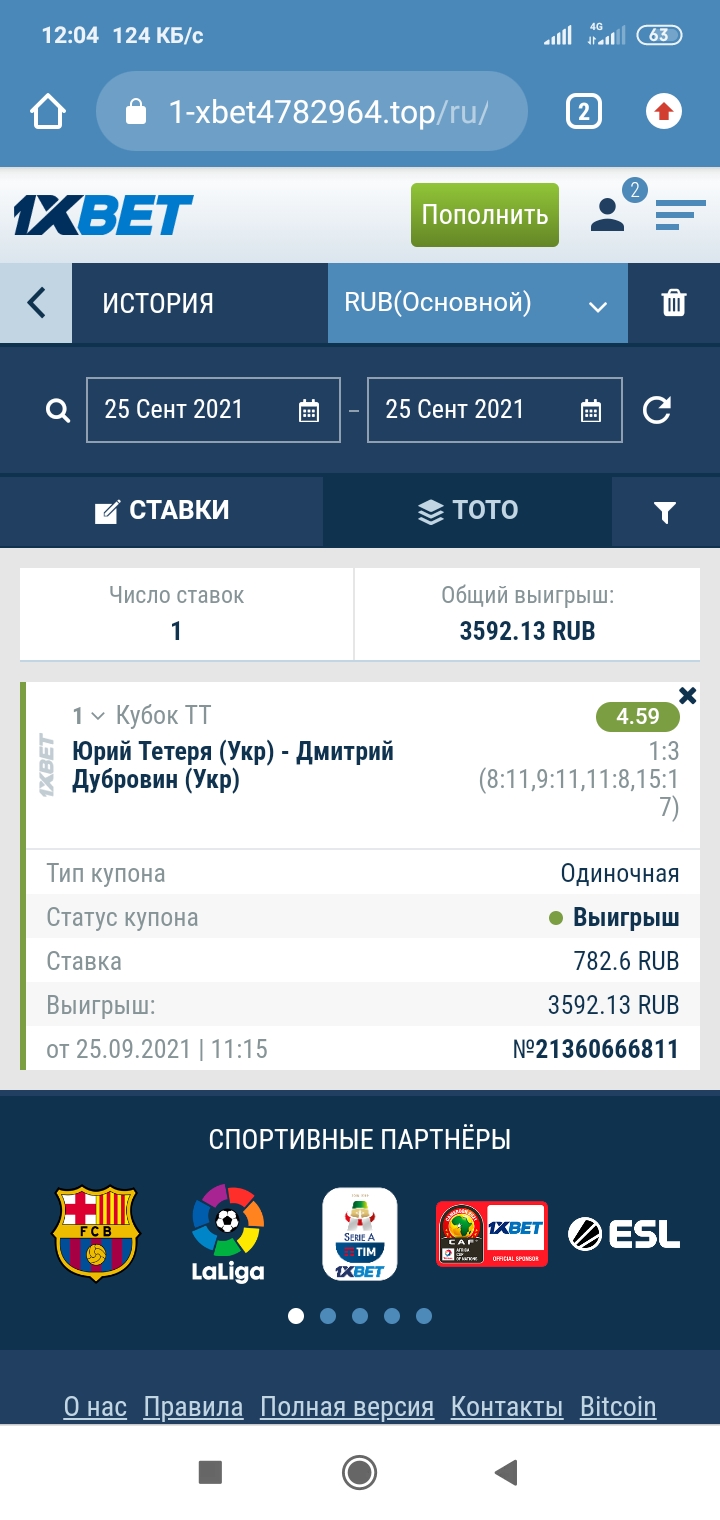Image resolution: width=720 pixels, height=1520 pixels.
Task: Tap the browser home icon
Action: coord(48,111)
